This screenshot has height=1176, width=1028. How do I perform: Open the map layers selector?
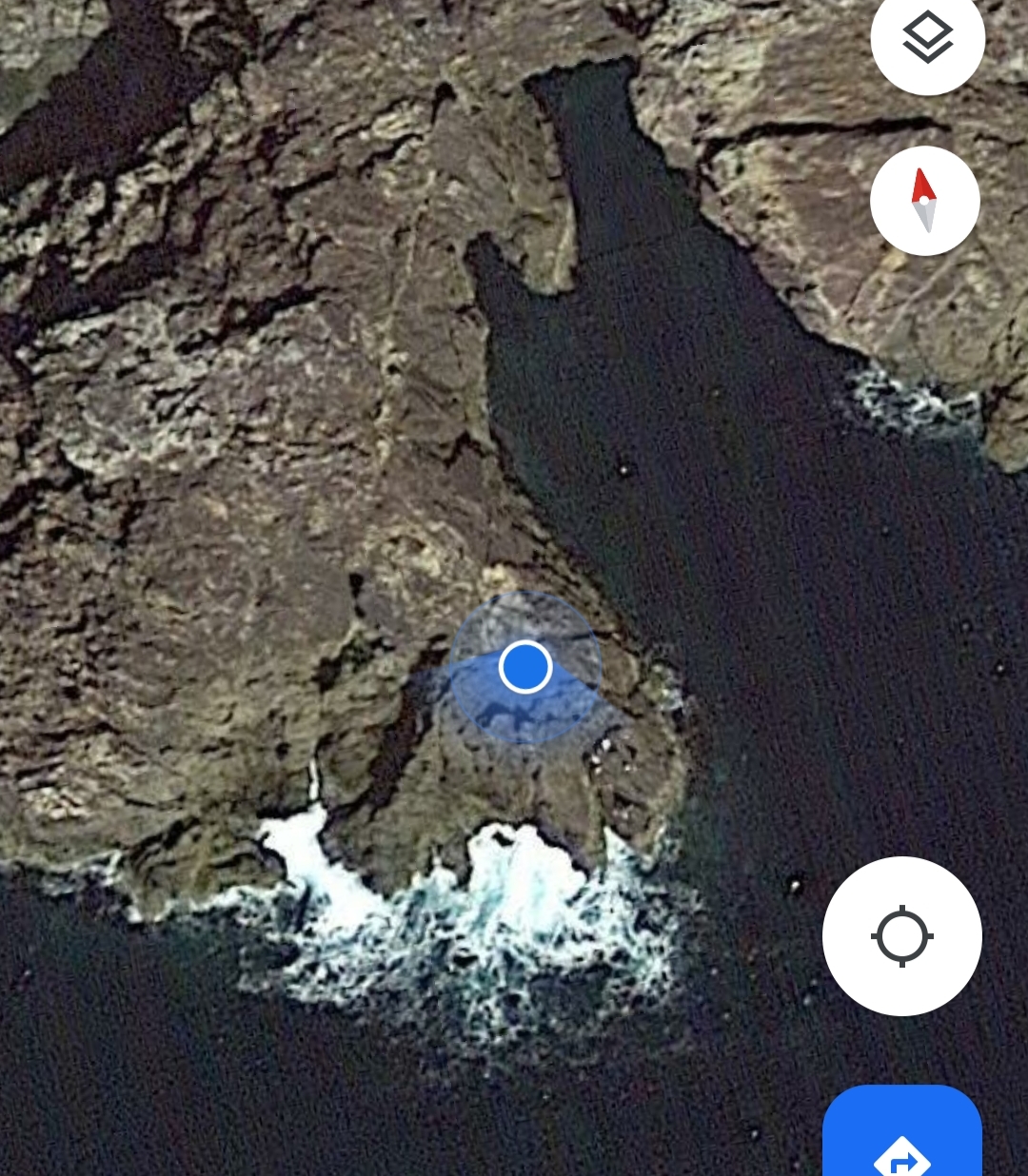pyautogui.click(x=927, y=38)
